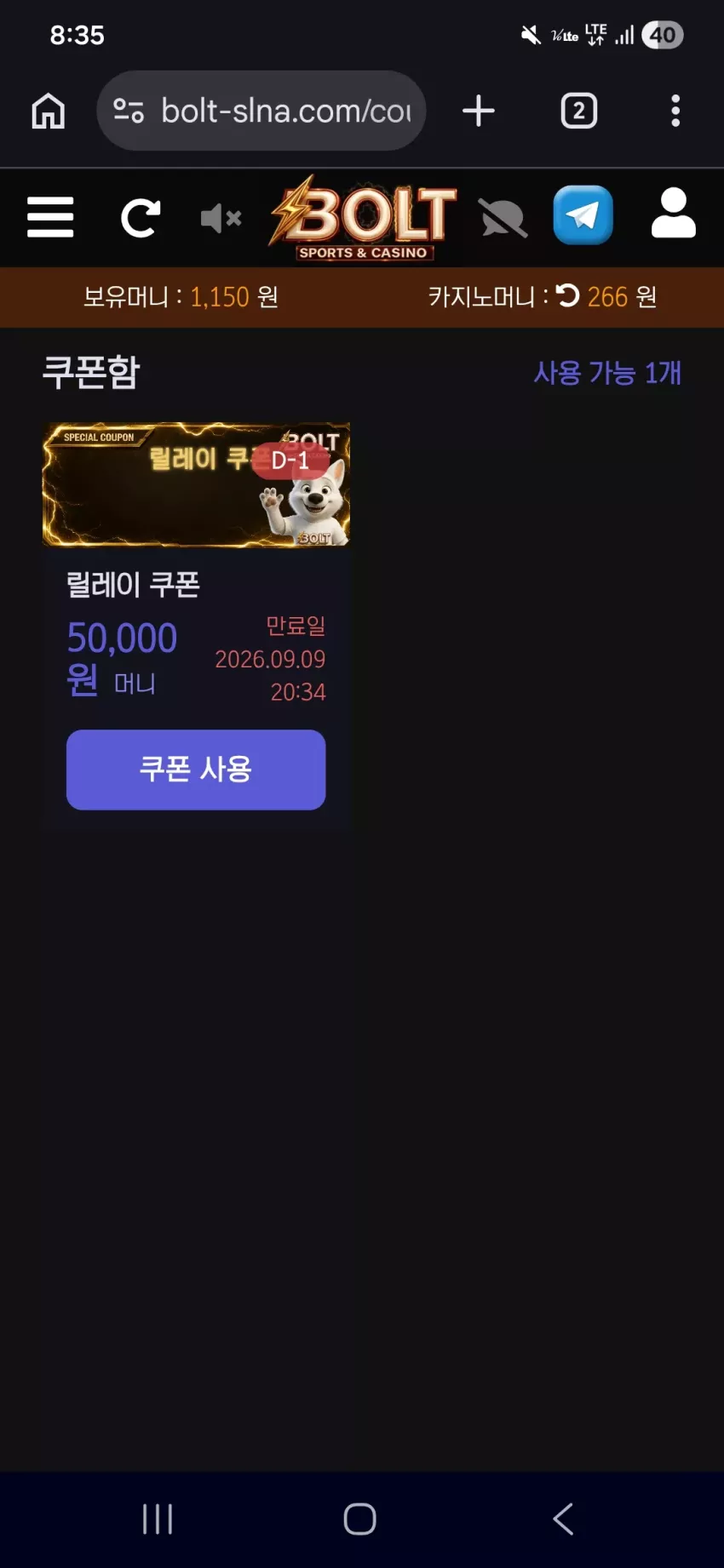Tap the site refresh icon
The image size is (724, 1568).
141,218
